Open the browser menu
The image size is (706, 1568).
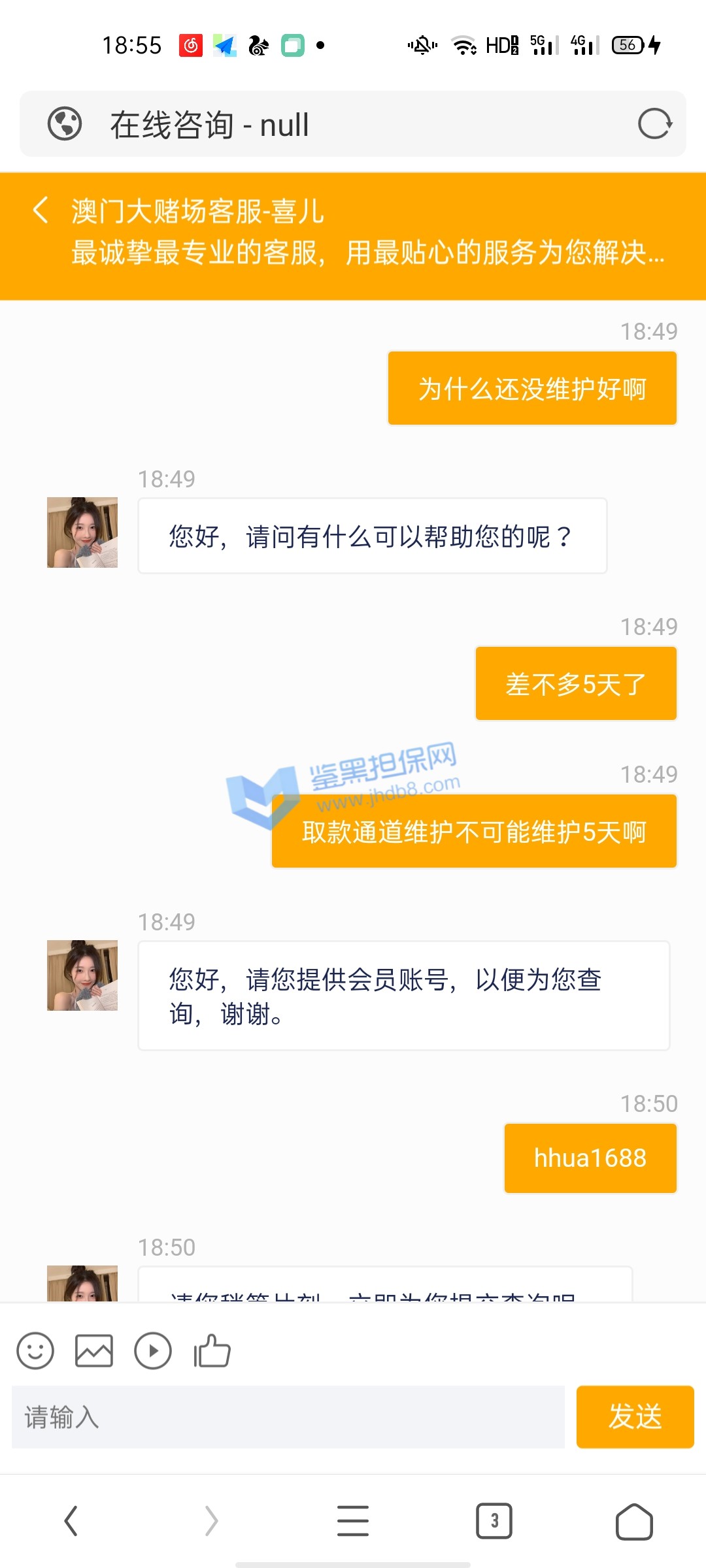pyautogui.click(x=353, y=1521)
